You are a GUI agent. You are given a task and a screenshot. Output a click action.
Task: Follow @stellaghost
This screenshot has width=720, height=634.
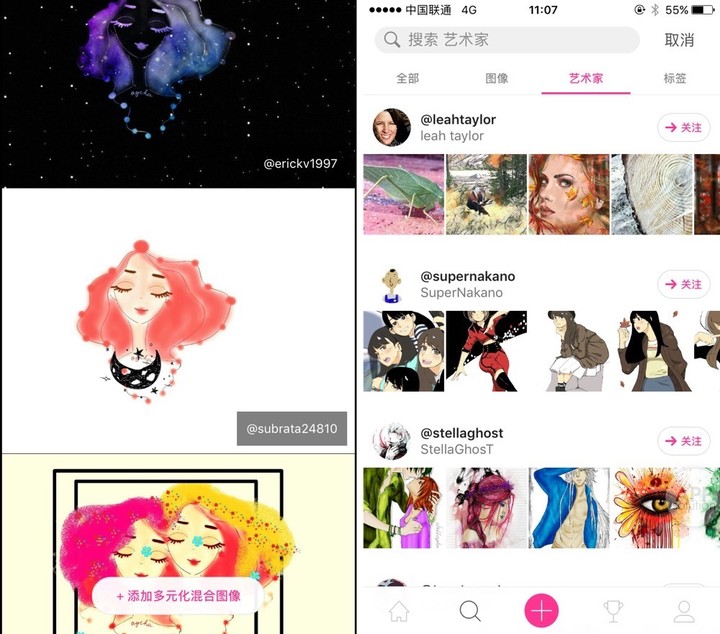point(683,441)
